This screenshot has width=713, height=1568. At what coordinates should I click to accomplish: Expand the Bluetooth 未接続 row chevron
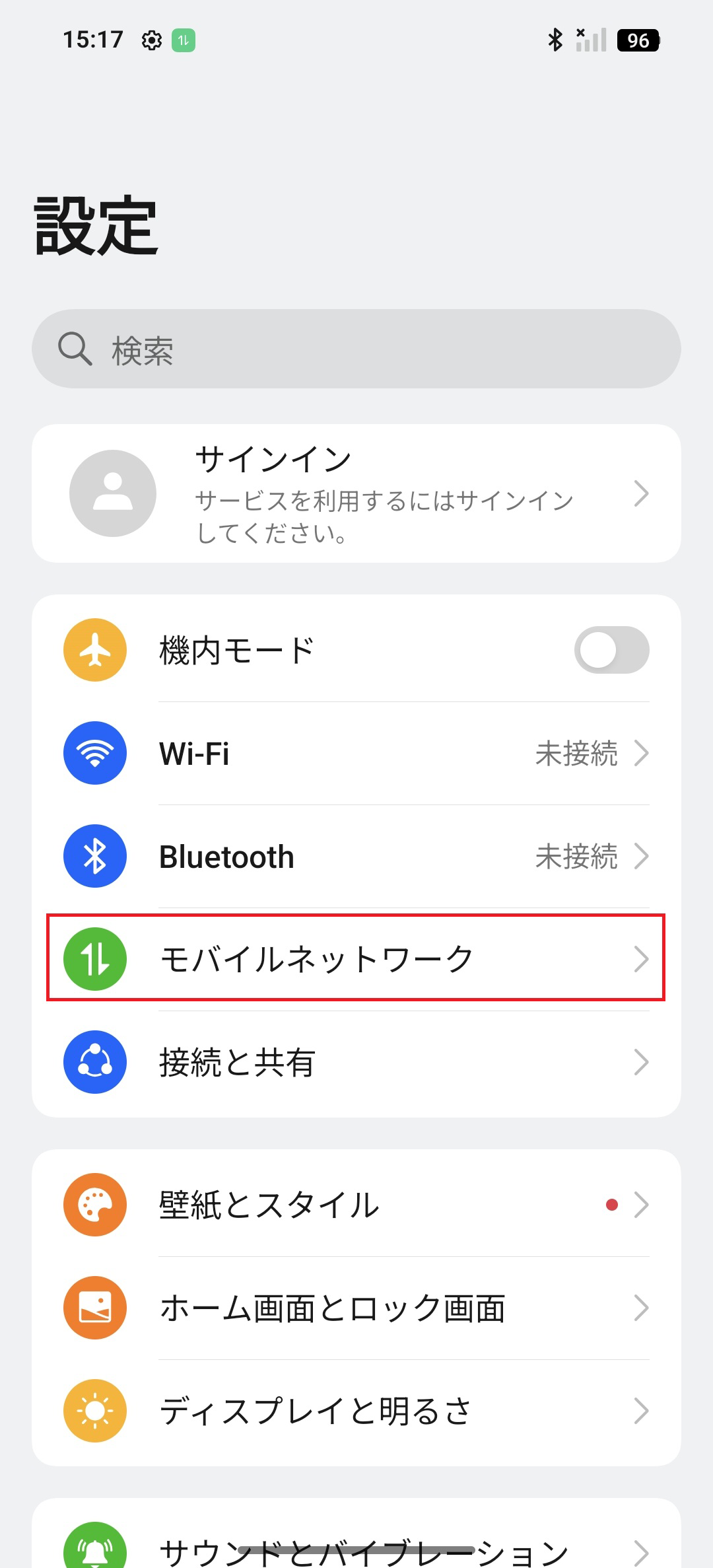[x=642, y=855]
